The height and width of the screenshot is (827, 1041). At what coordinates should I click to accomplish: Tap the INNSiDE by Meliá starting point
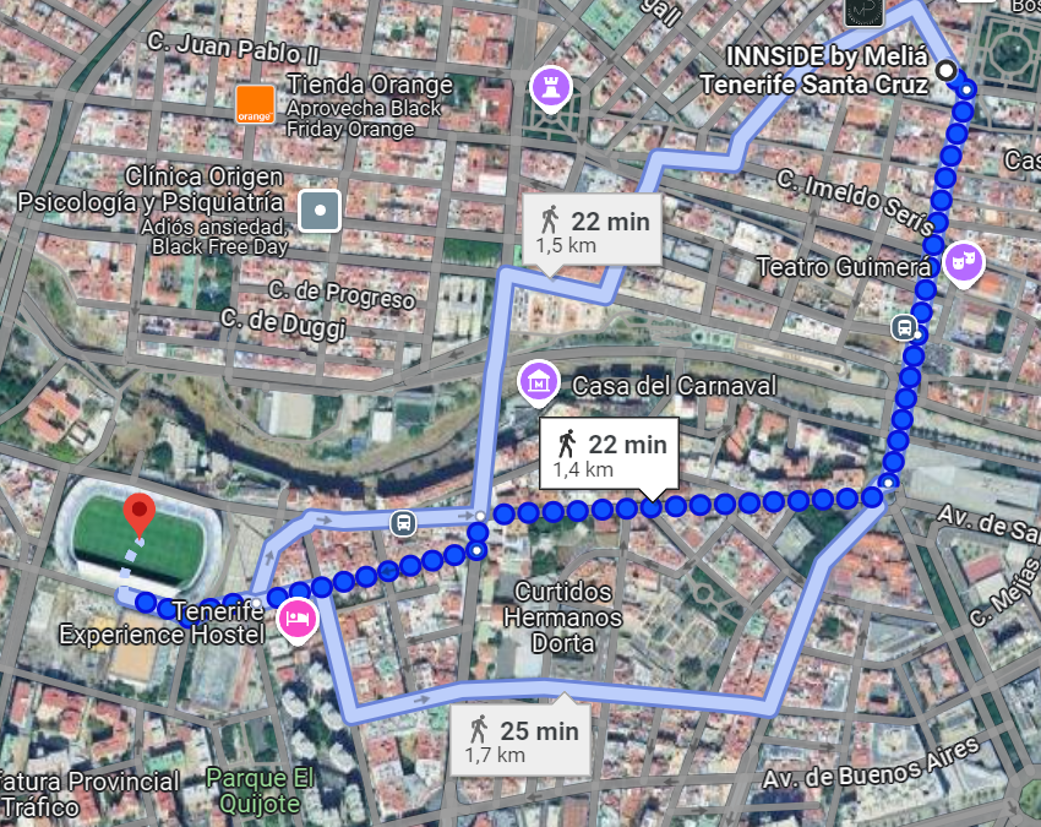click(946, 69)
